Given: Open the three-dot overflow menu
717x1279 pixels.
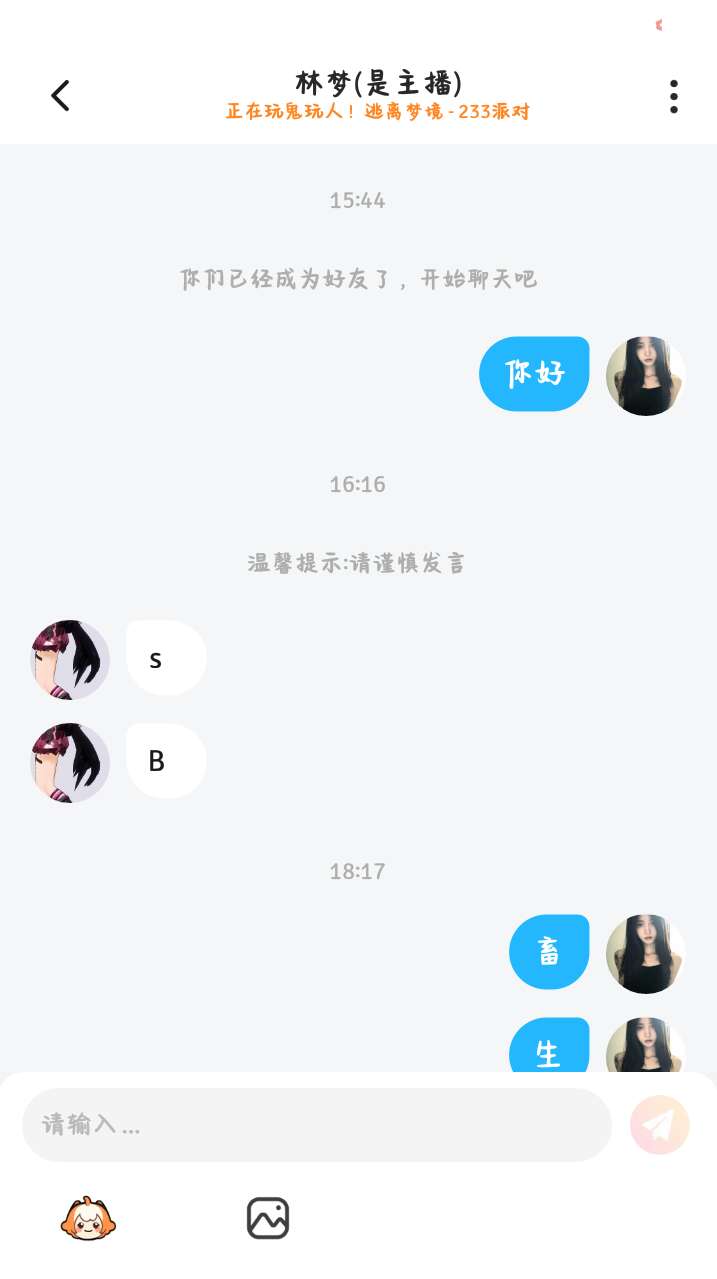Looking at the screenshot, I should [x=673, y=96].
